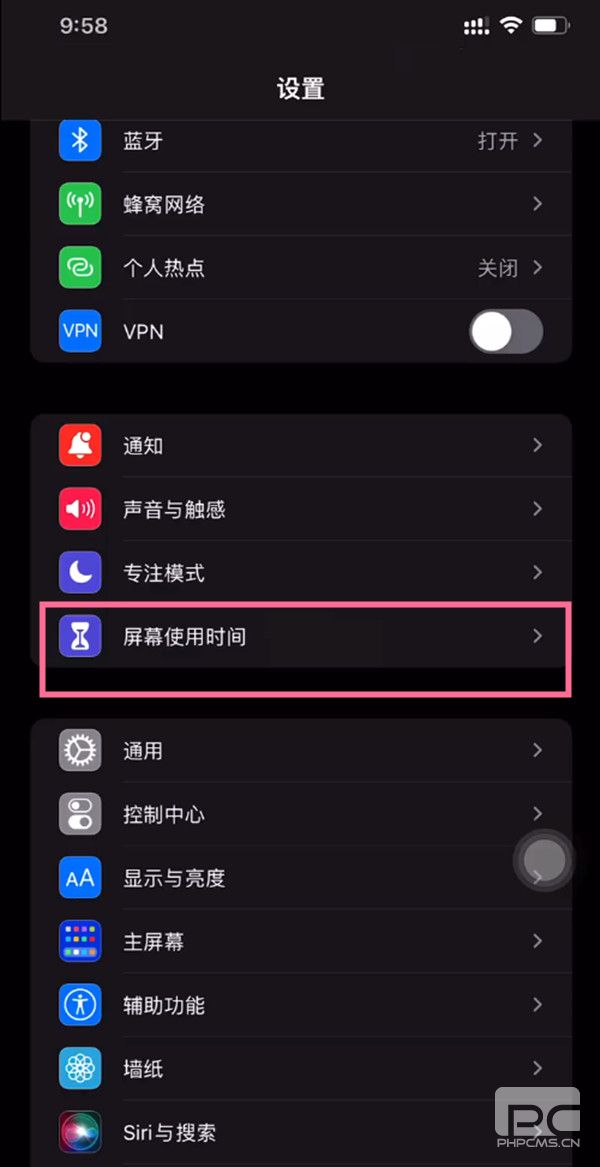Screen dimensions: 600x1167
Task: Open the 蜂窝网络 cellular settings
Action: tap(300, 204)
